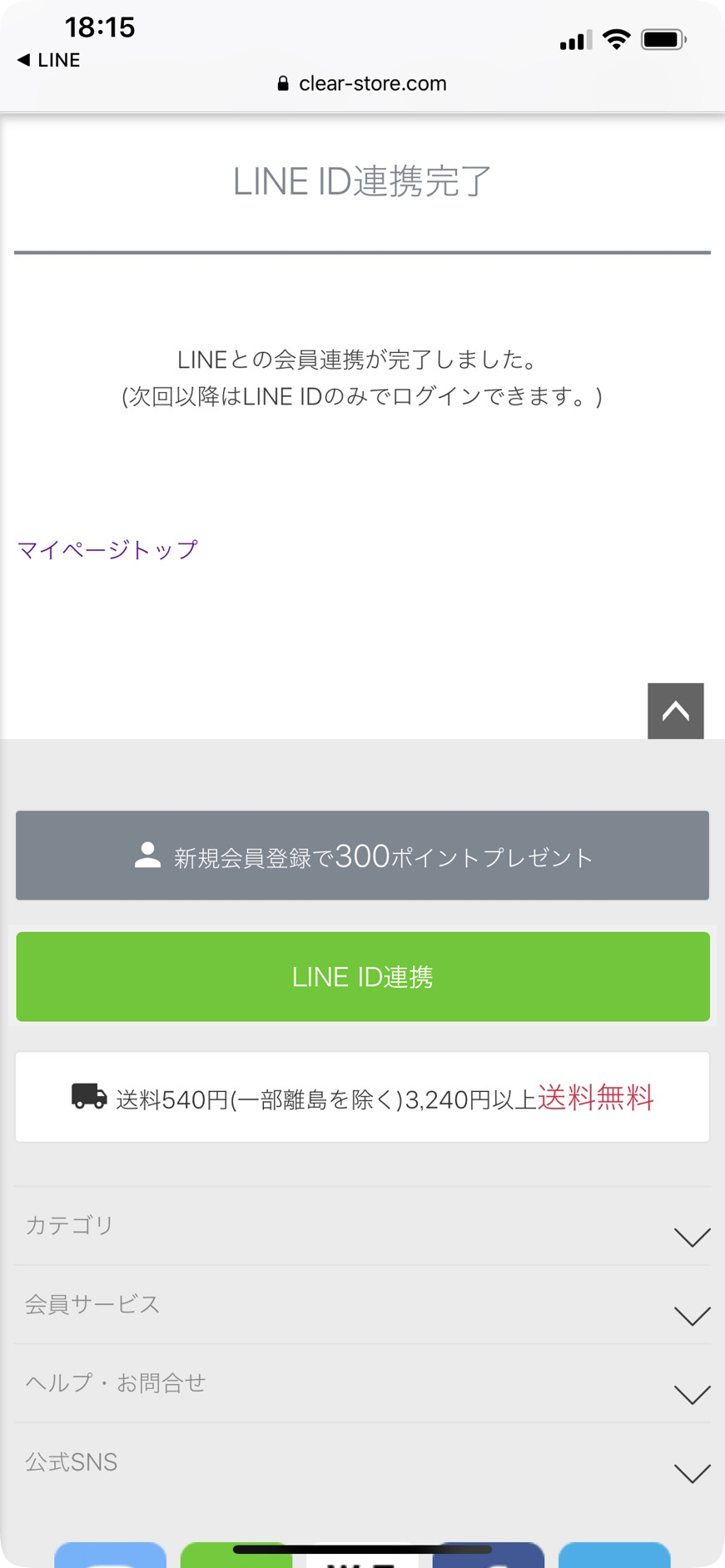This screenshot has width=725, height=1568.
Task: Tap the cellular signal icon
Action: click(x=574, y=39)
